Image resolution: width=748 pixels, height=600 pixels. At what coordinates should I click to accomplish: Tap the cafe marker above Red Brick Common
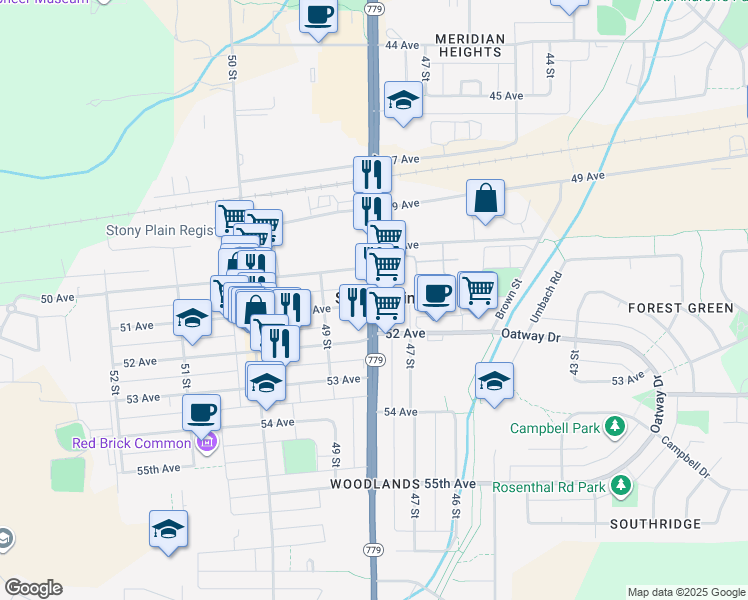(202, 412)
